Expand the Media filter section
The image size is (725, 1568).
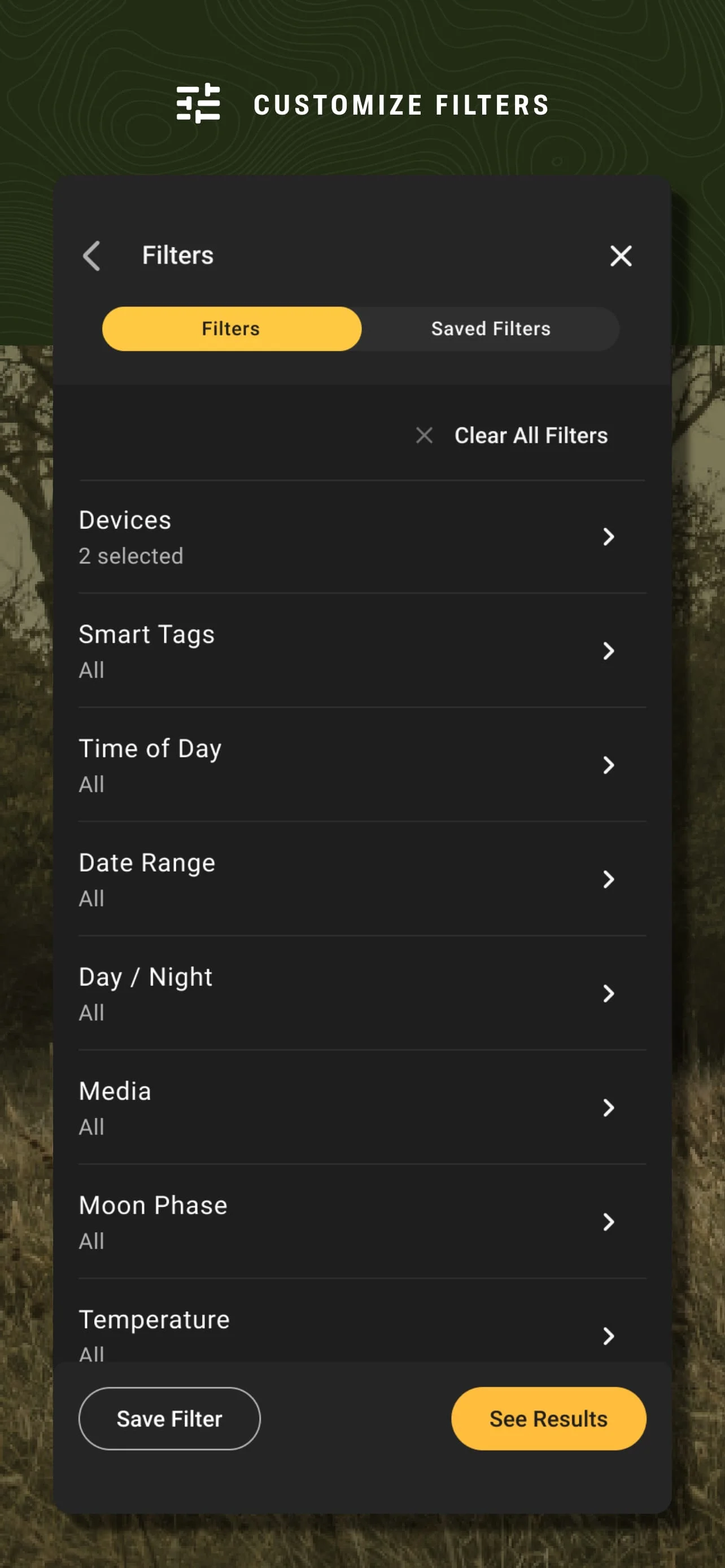tap(609, 1108)
